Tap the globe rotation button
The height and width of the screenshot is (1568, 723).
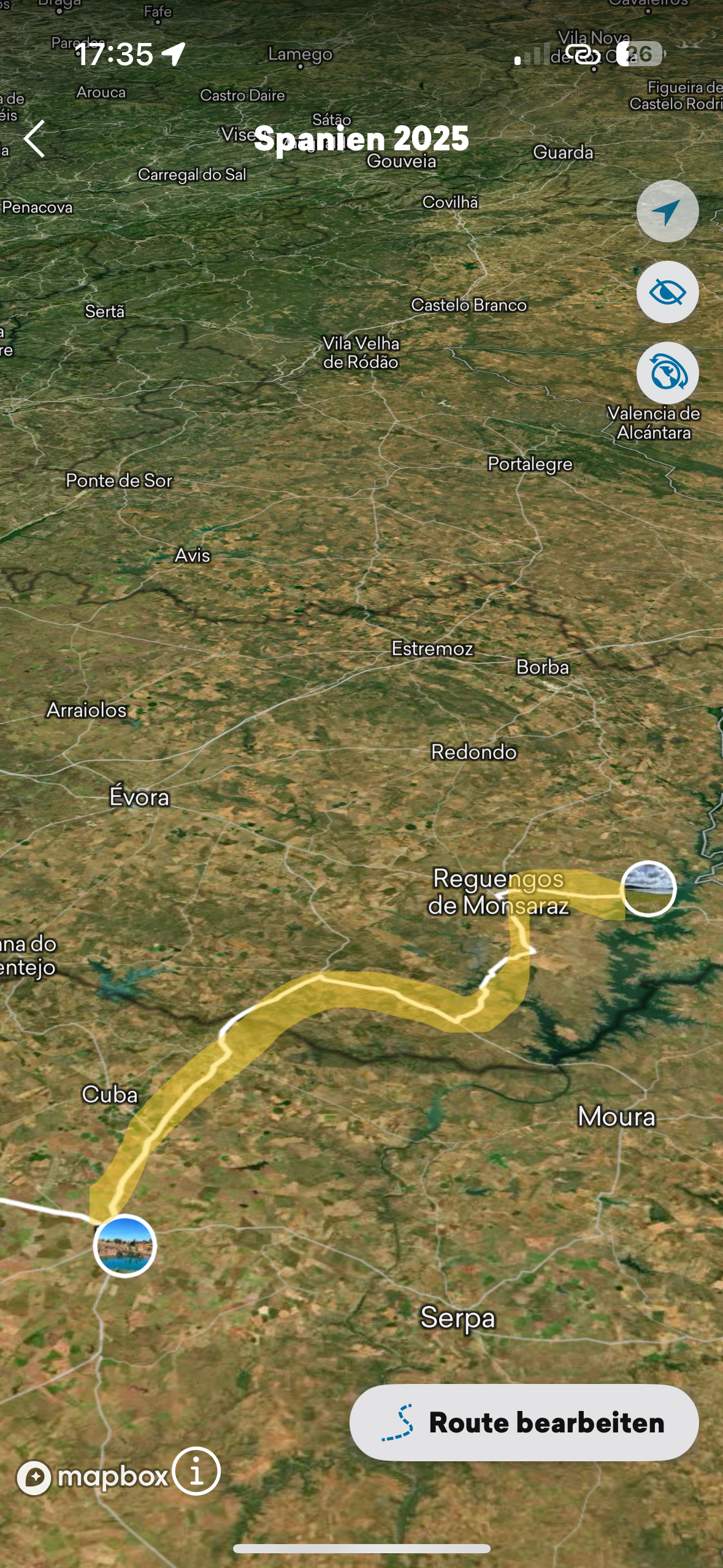pyautogui.click(x=667, y=373)
